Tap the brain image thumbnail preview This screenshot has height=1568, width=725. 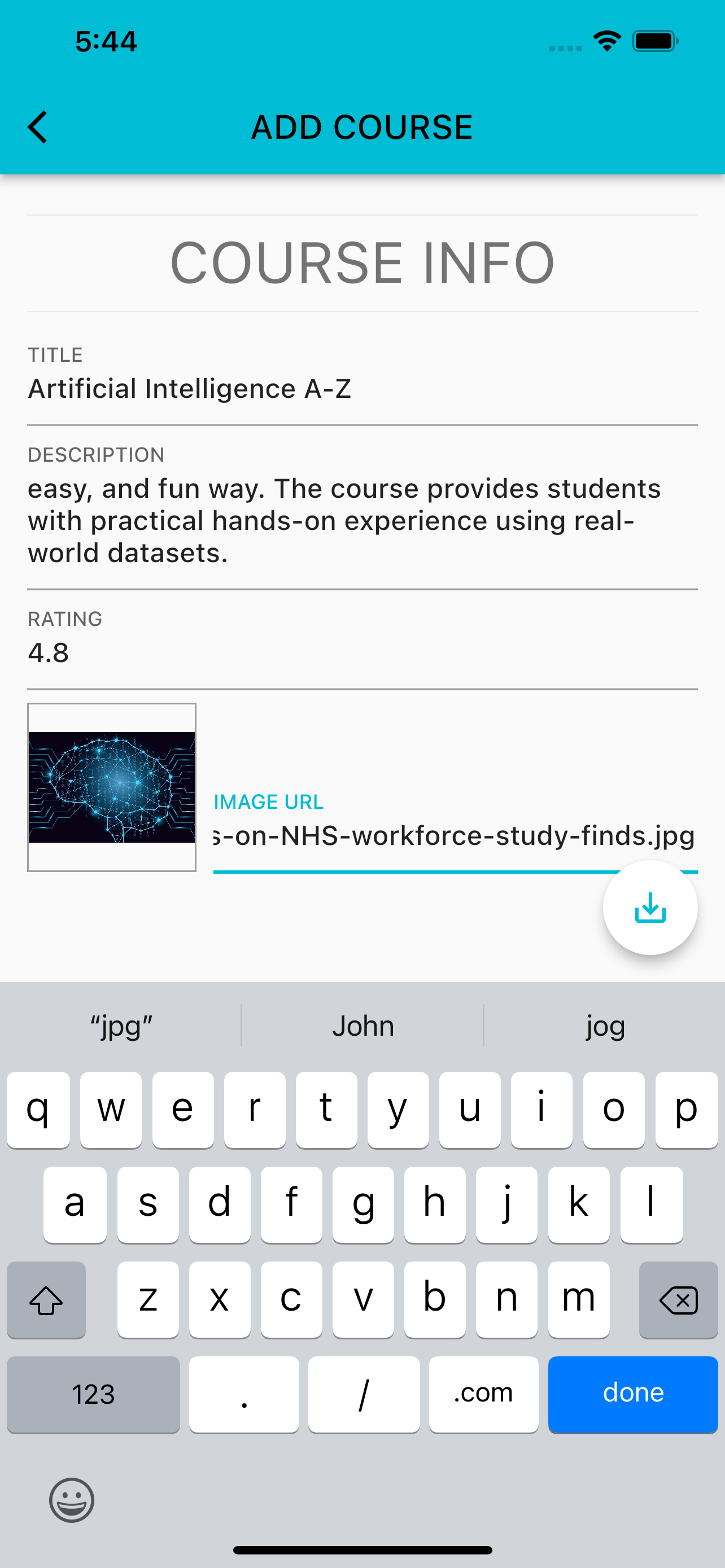click(111, 787)
